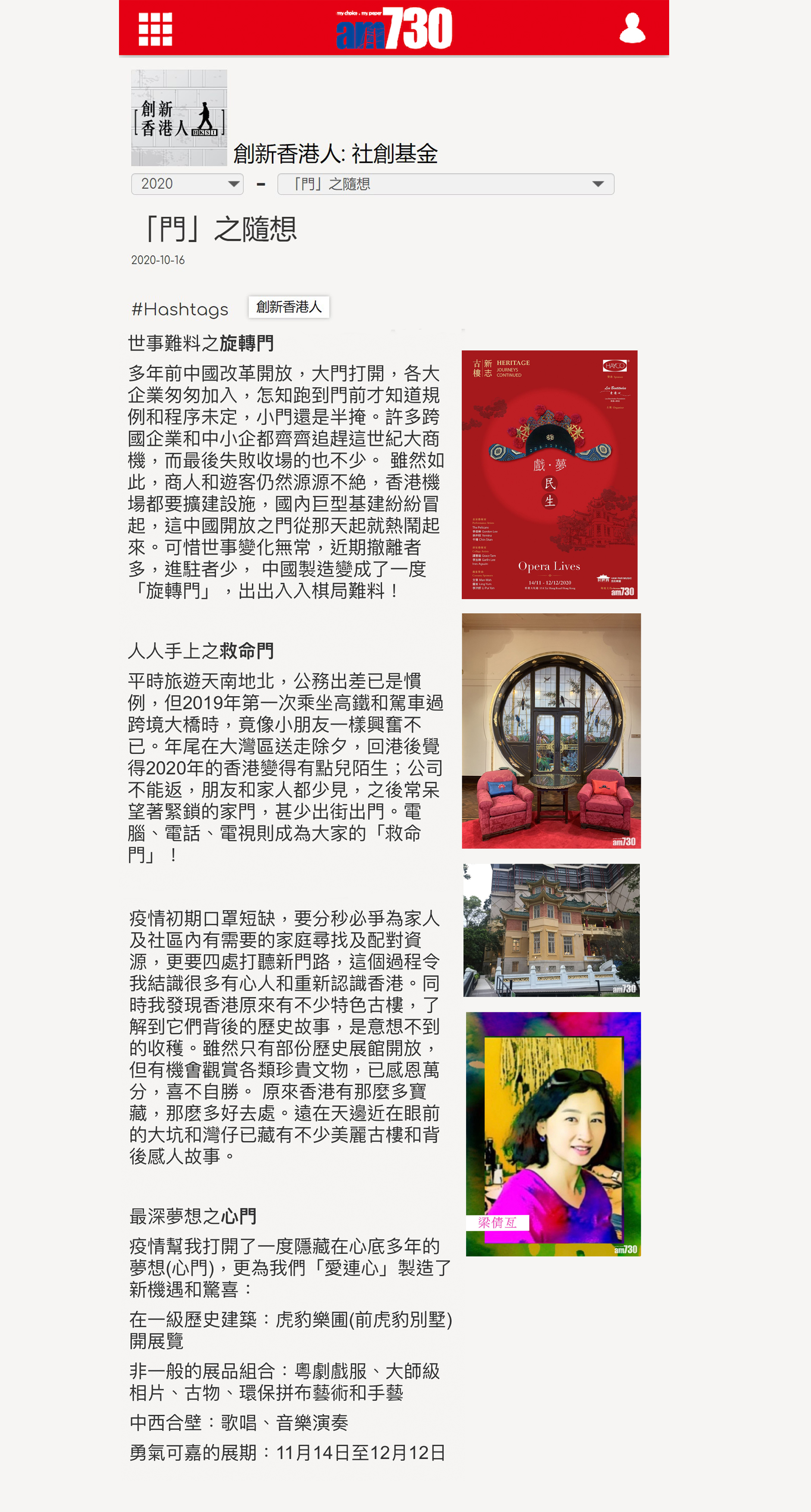Open the user profile icon
Screen dimensions: 811x1512
tap(633, 28)
